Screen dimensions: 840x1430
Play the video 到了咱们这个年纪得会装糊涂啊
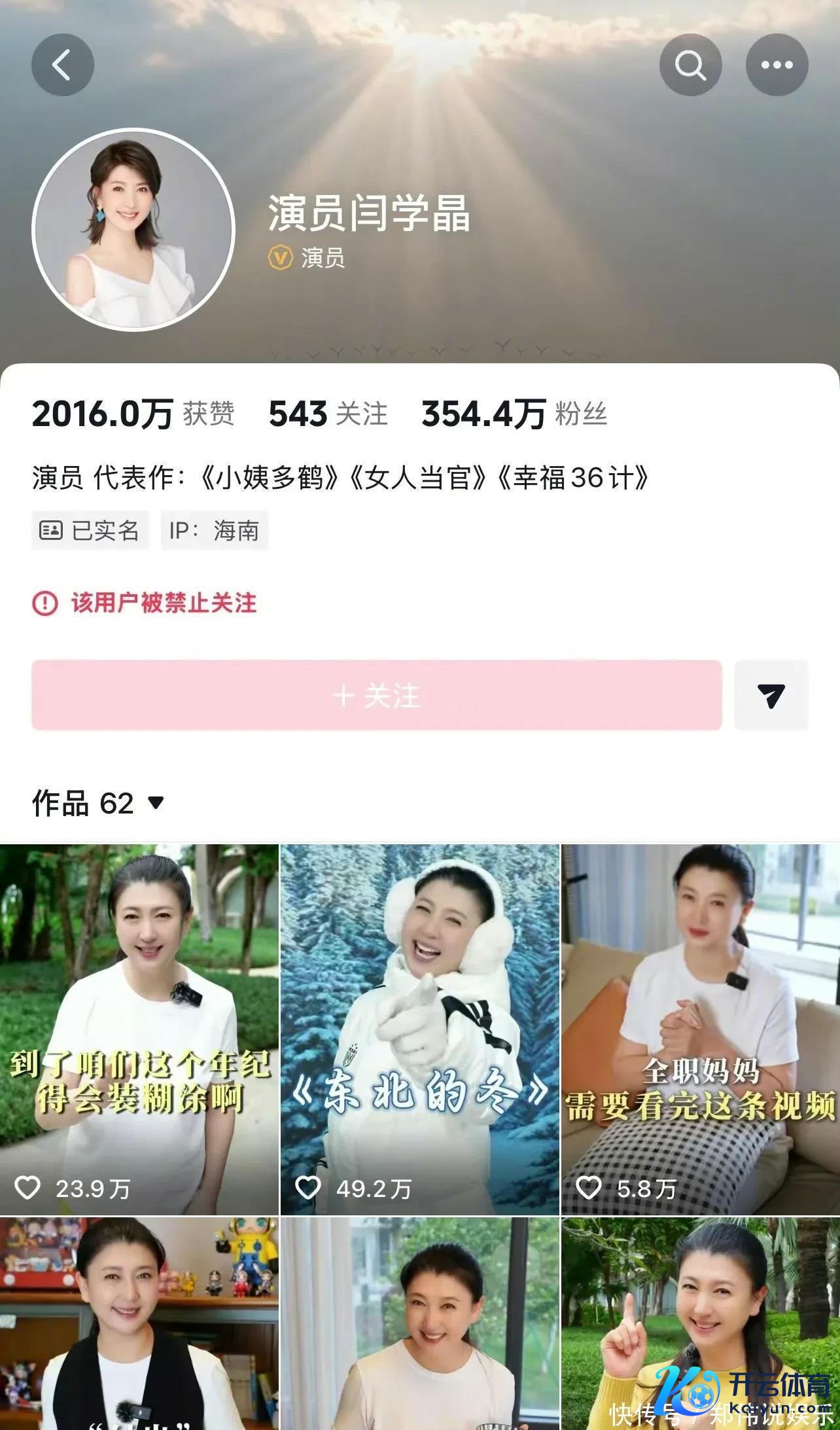click(139, 1029)
